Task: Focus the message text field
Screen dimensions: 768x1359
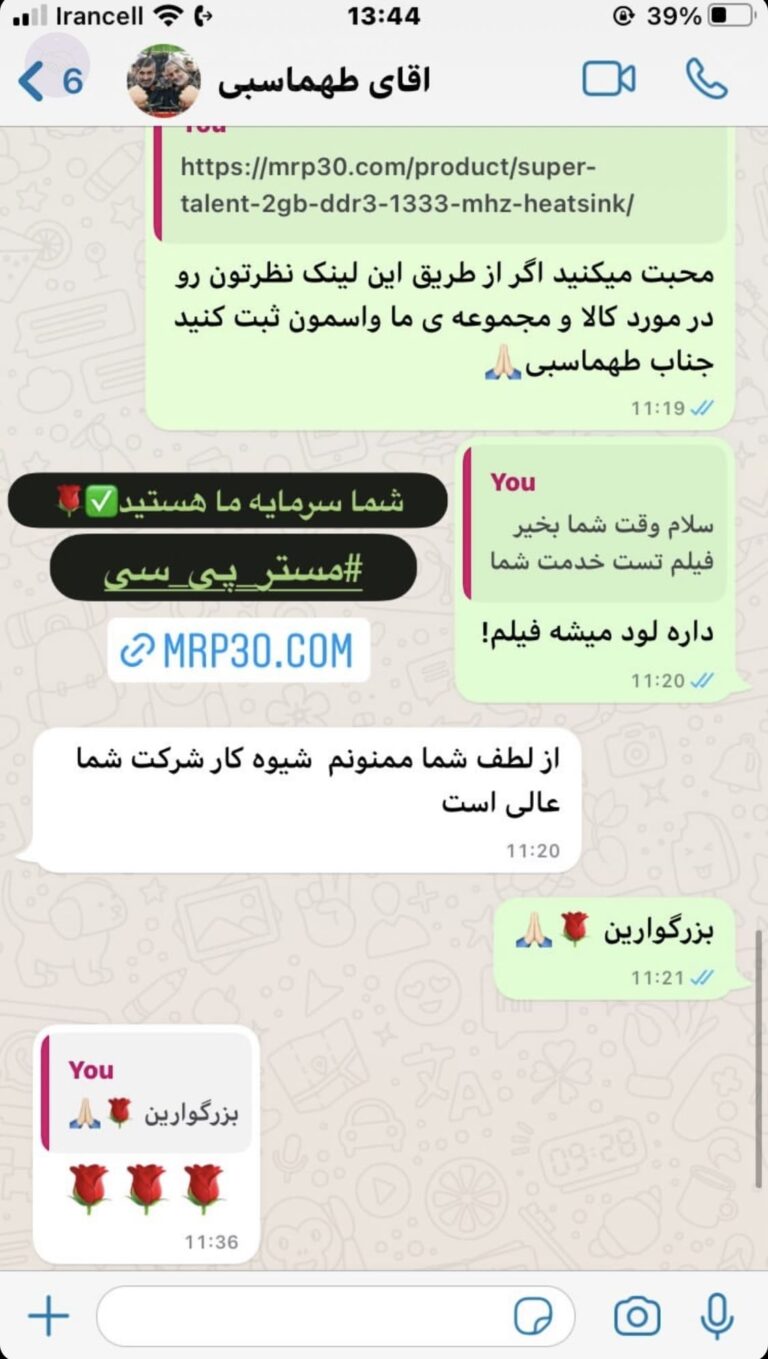Action: [300, 1316]
